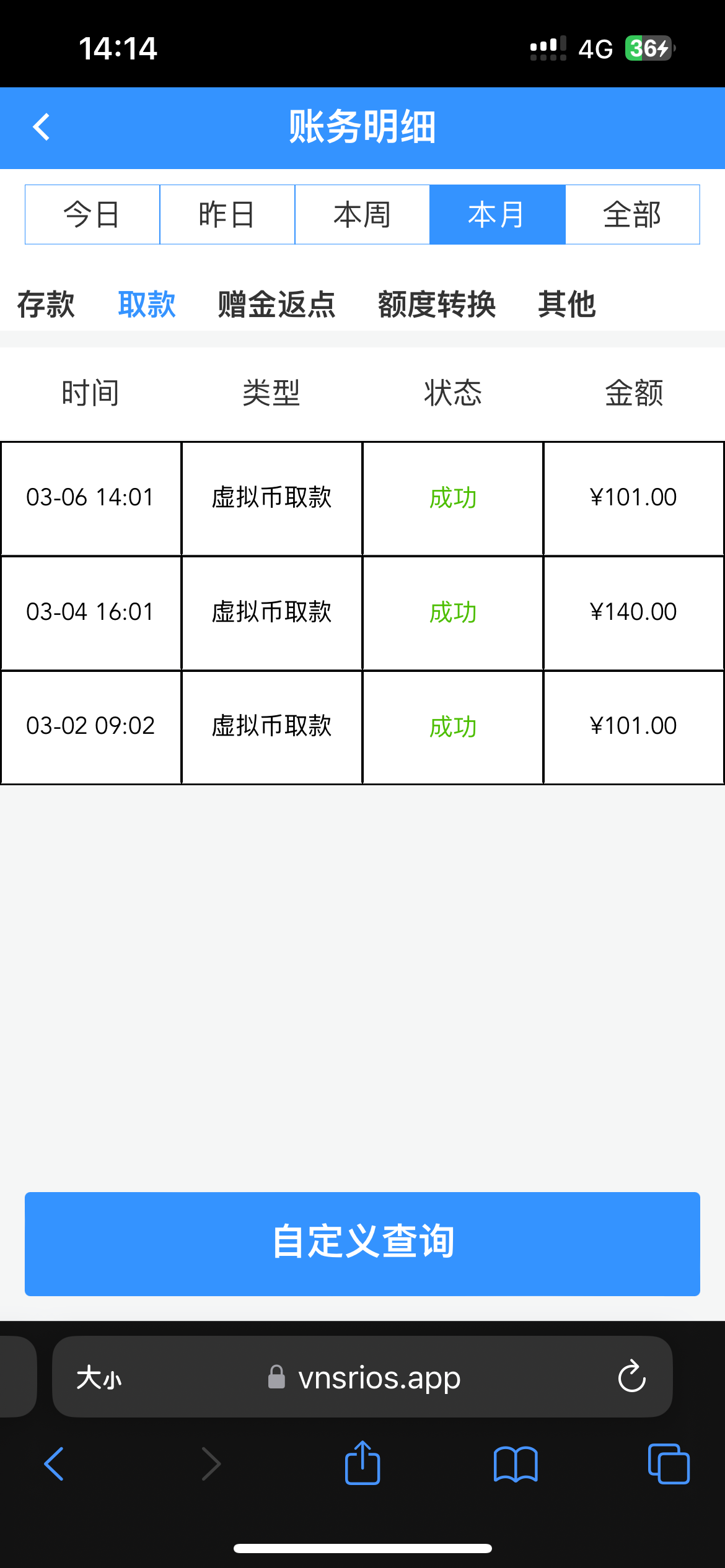Share this page from Safari toolbar

point(362,1463)
